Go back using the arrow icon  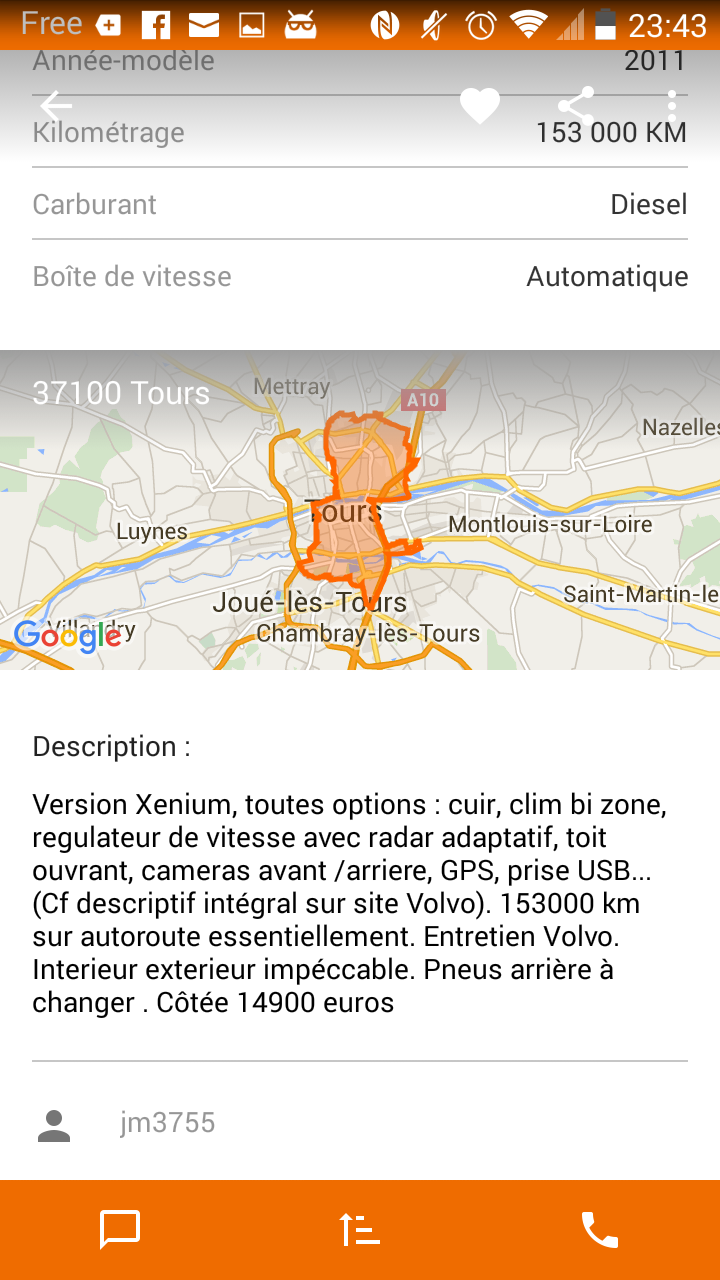click(56, 105)
